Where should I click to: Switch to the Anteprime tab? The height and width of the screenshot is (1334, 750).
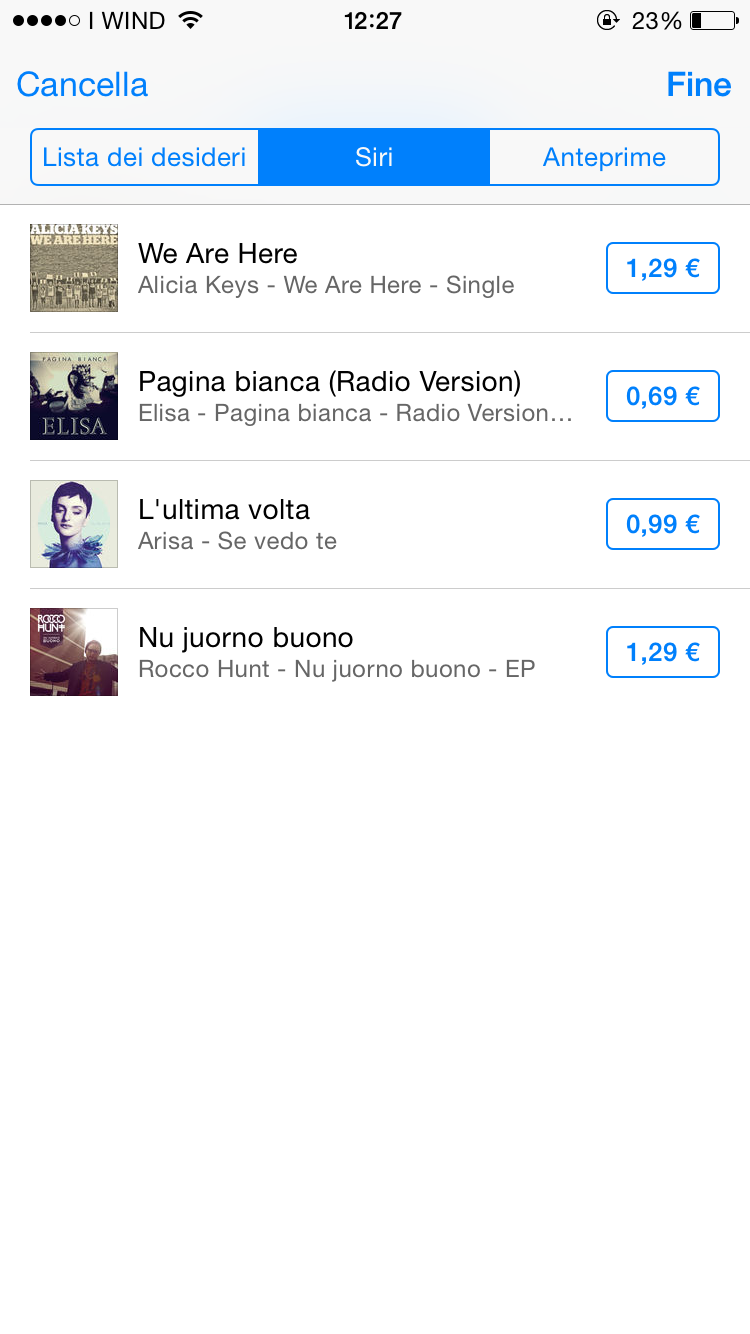click(x=604, y=158)
